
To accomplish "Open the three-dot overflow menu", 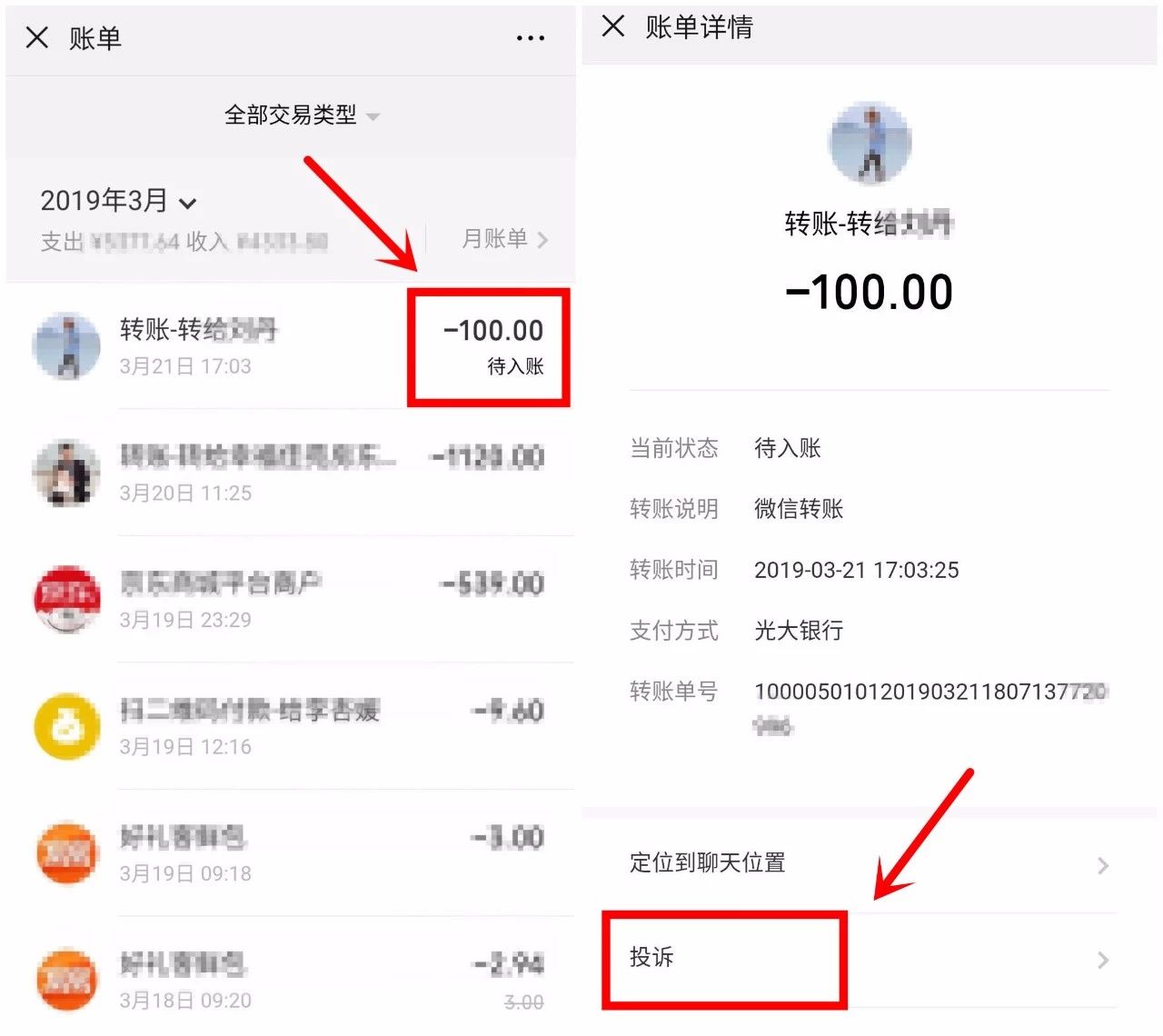I will [530, 38].
